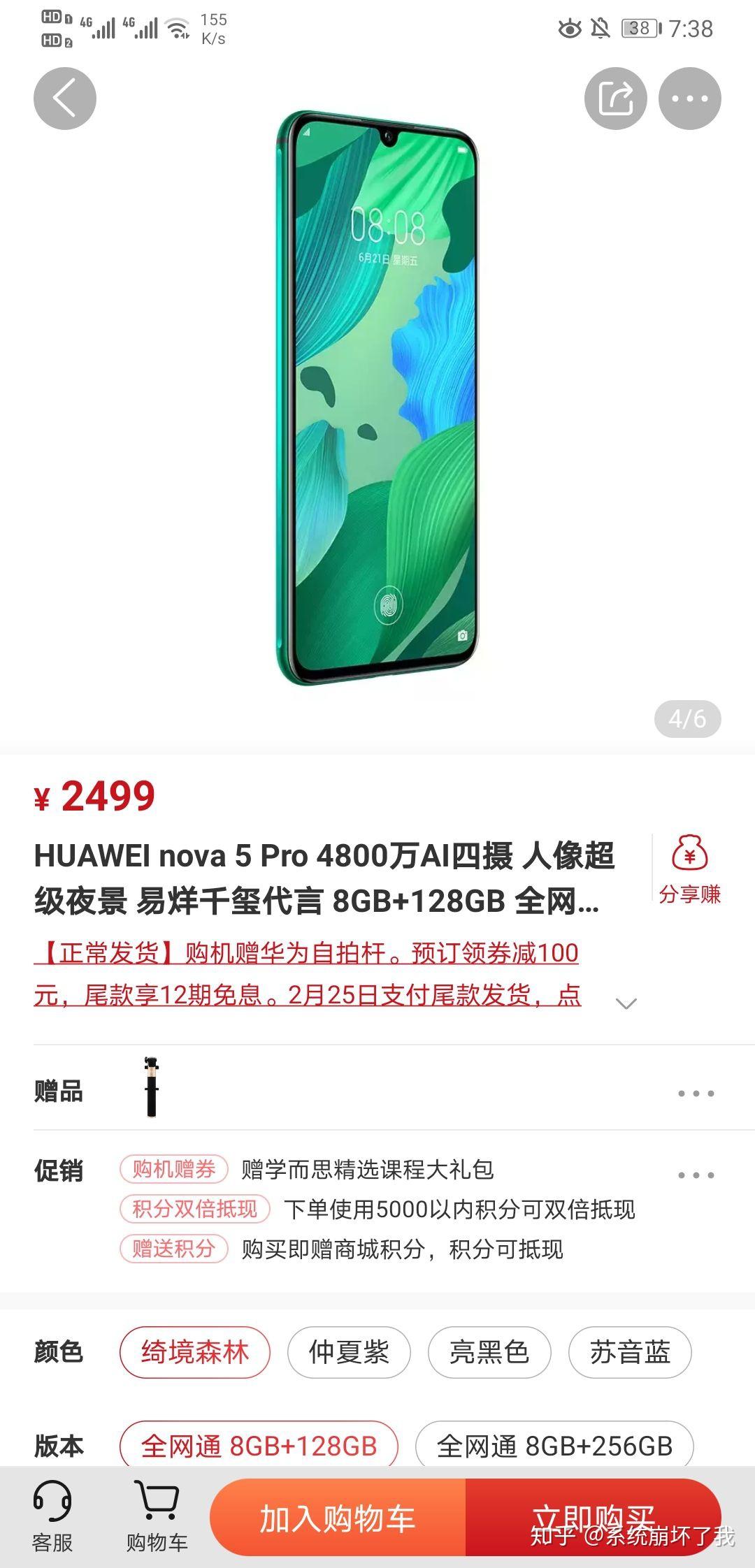This screenshot has width=755, height=1568.
Task: Open the Nova 5 Pro product image
Action: coord(377,398)
